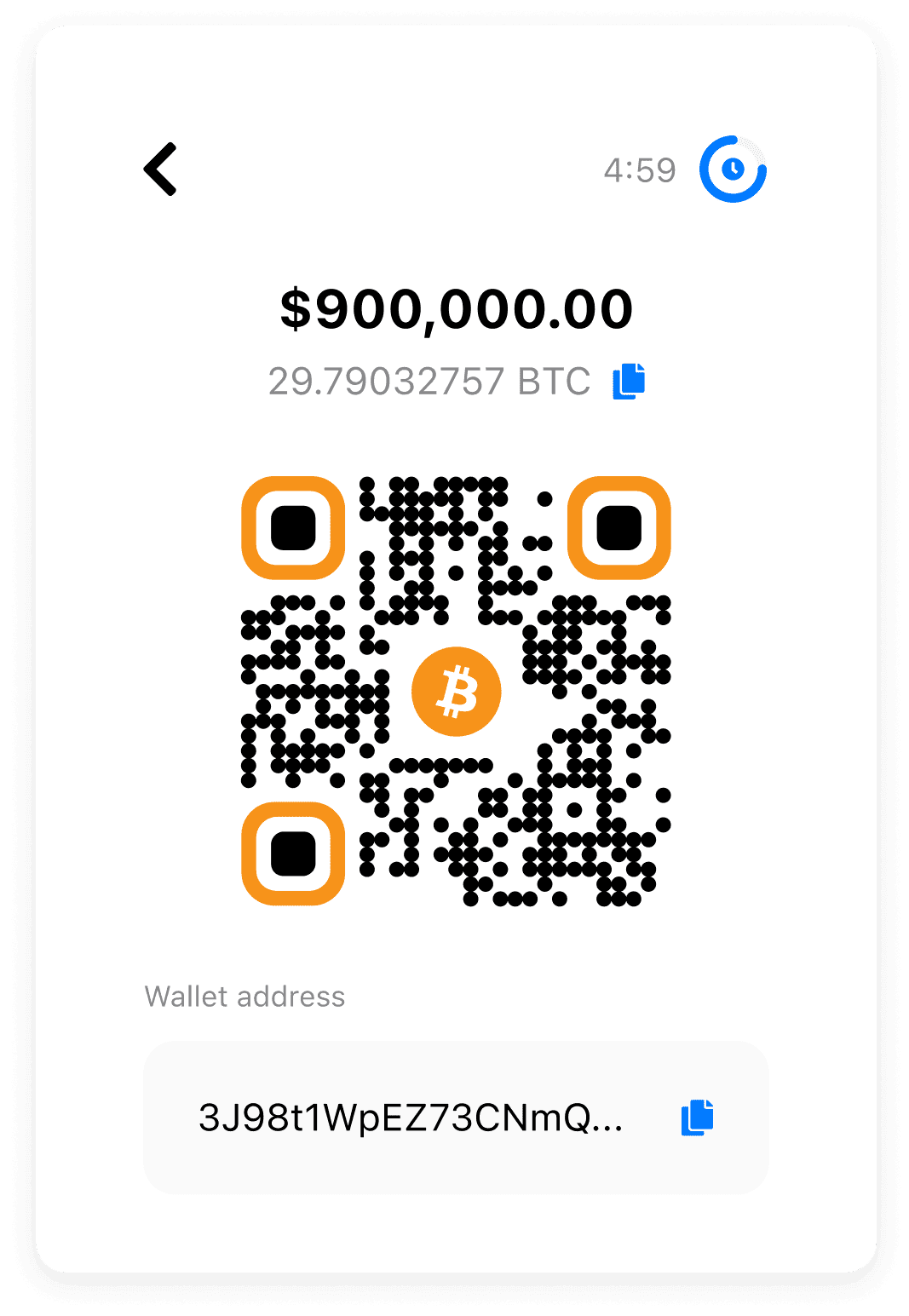Tap the orange QR finder square top-right
The width and height of the screenshot is (909, 1316).
[x=618, y=529]
